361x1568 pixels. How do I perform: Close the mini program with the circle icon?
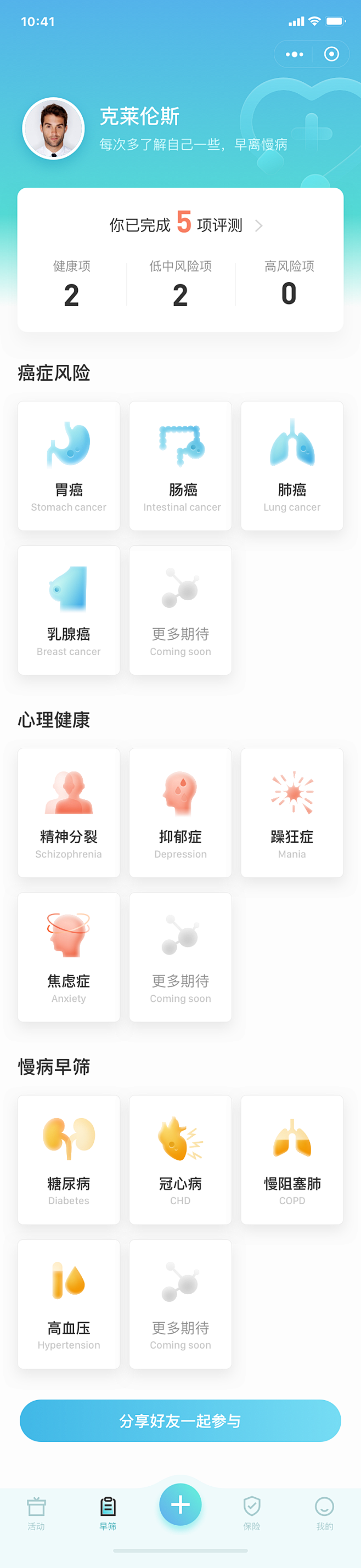pos(331,54)
